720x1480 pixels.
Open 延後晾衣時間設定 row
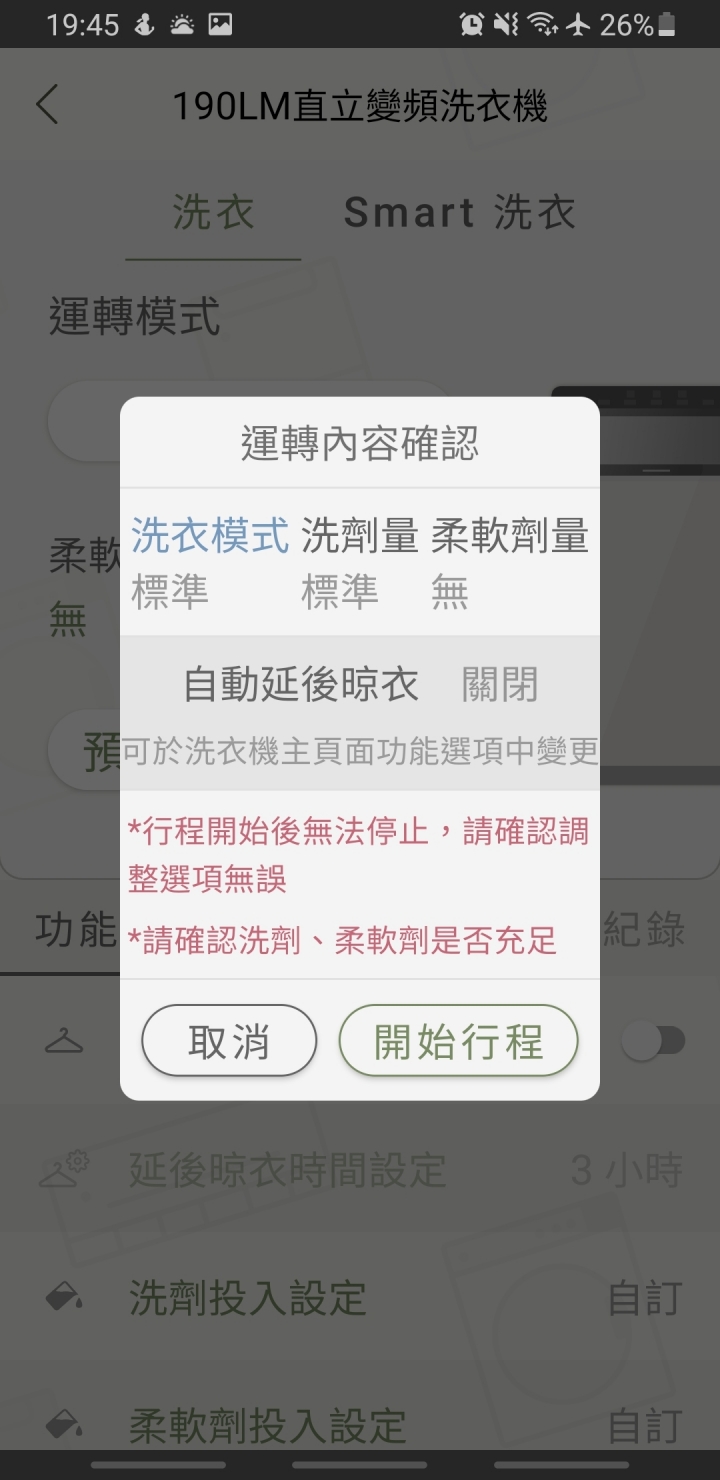pos(360,1169)
